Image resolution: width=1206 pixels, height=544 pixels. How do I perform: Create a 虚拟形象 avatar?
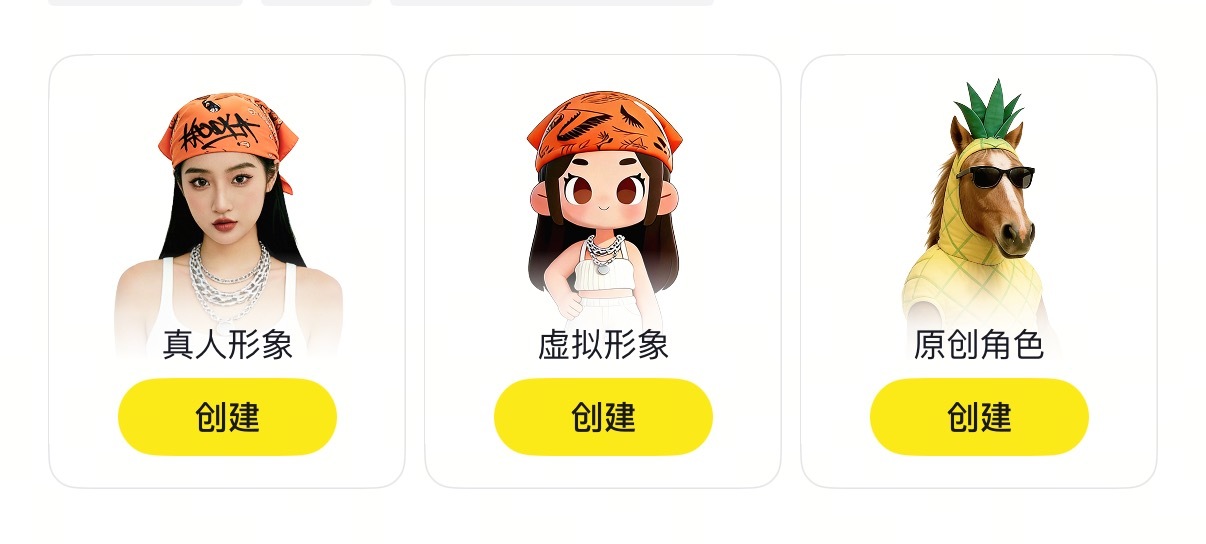[603, 417]
